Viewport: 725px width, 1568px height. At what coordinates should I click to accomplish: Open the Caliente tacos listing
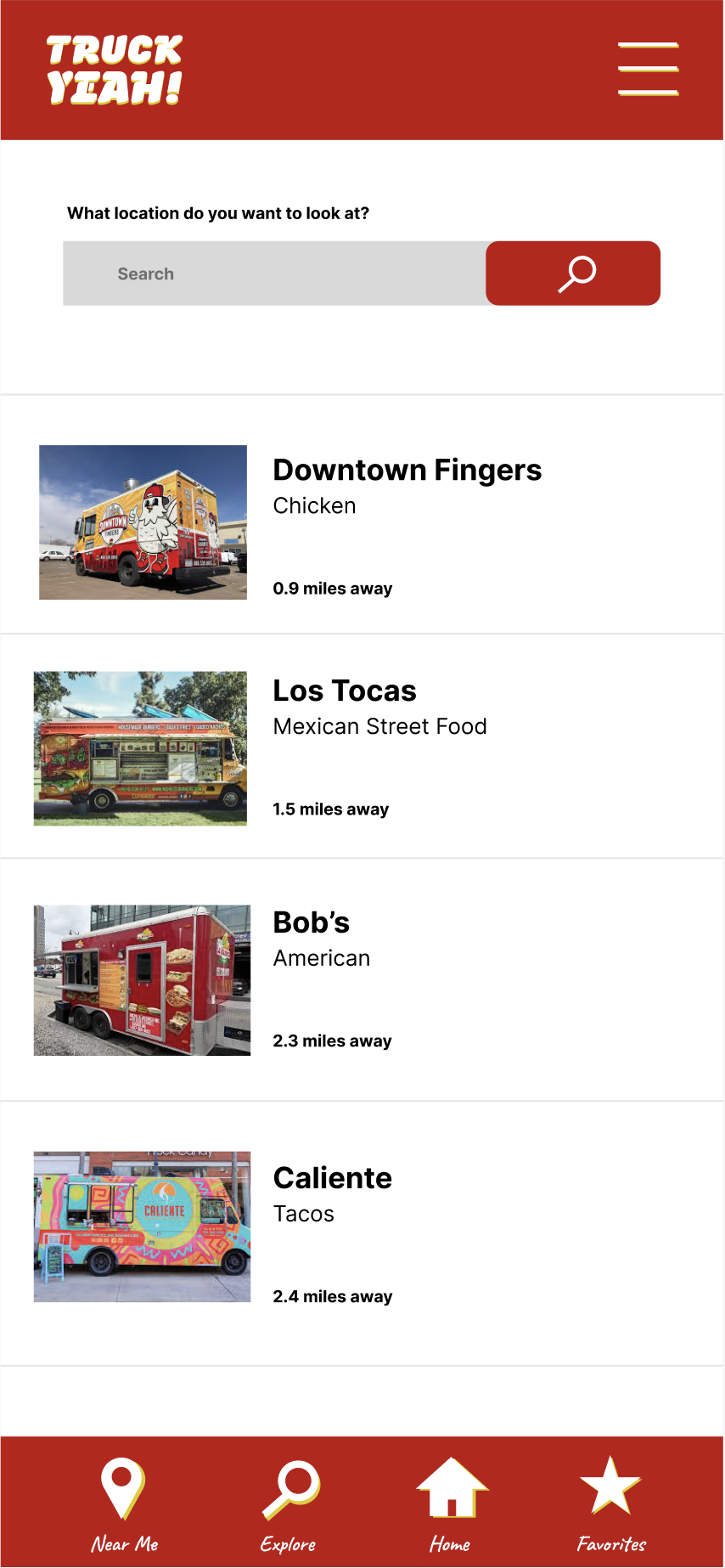(332, 1179)
